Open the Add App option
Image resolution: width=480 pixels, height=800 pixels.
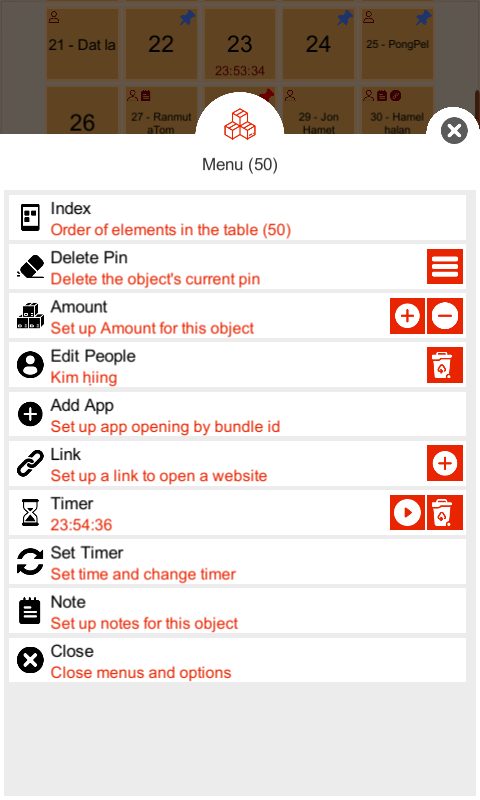pos(237,414)
